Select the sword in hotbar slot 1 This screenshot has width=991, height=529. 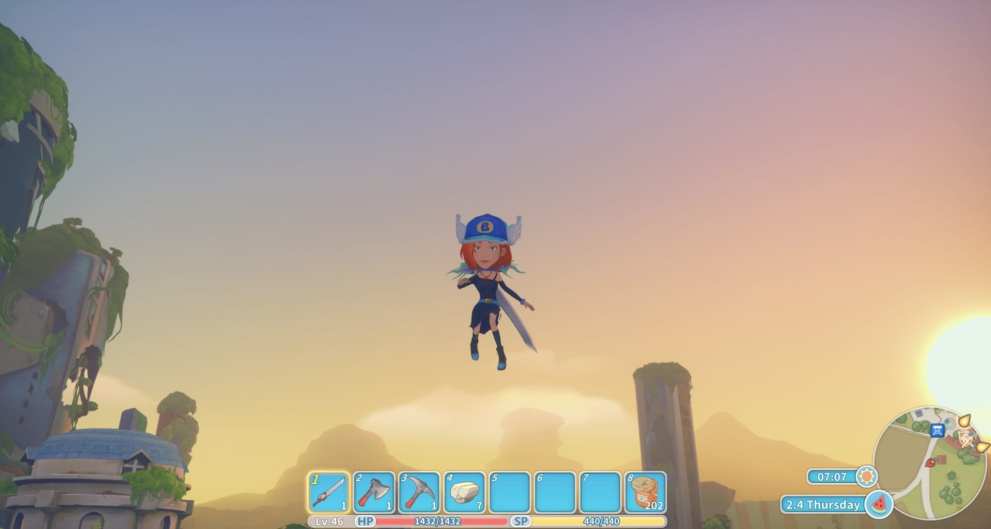click(329, 492)
